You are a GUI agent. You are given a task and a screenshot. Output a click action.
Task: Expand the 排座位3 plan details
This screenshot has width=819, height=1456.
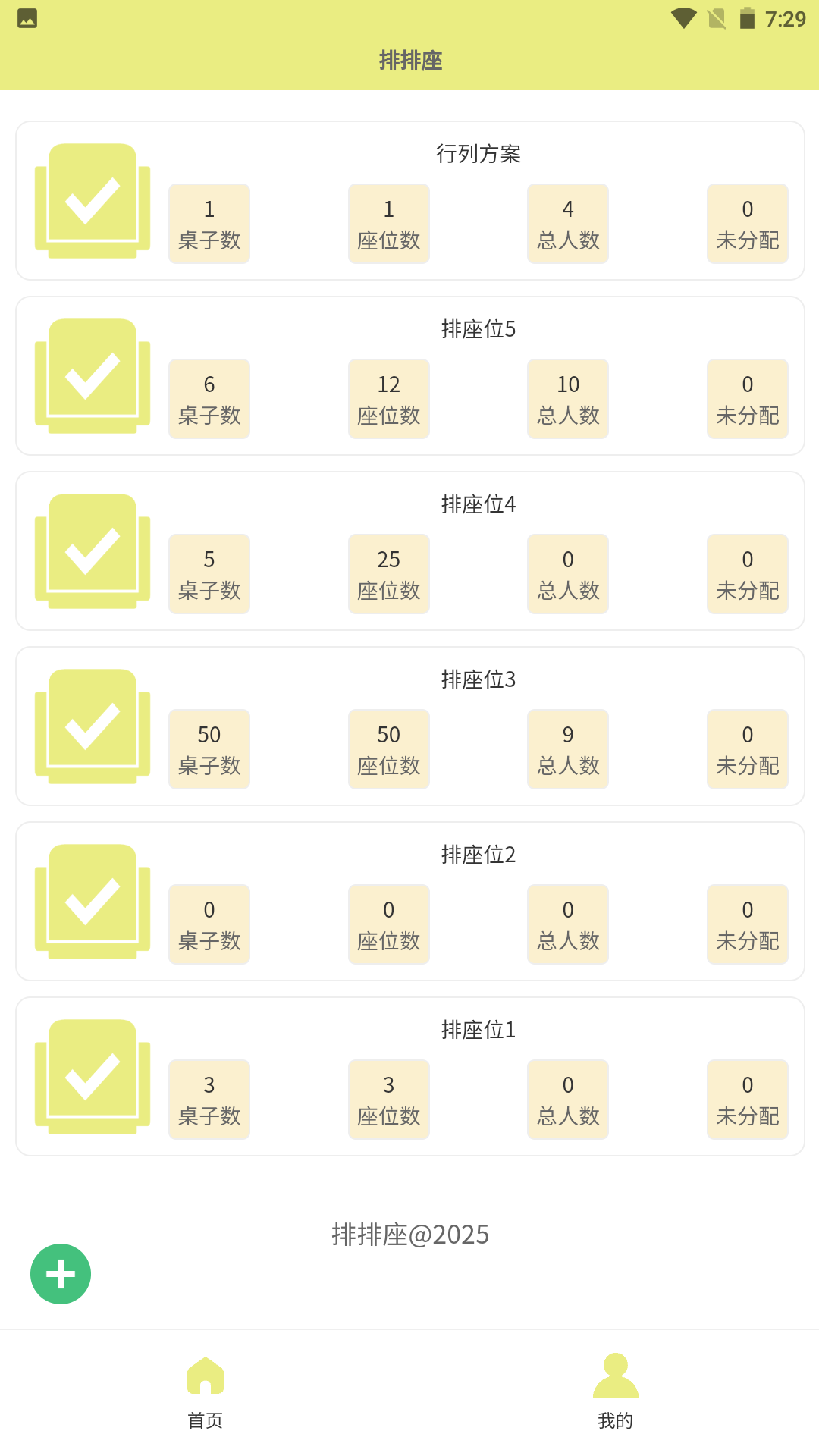point(478,679)
